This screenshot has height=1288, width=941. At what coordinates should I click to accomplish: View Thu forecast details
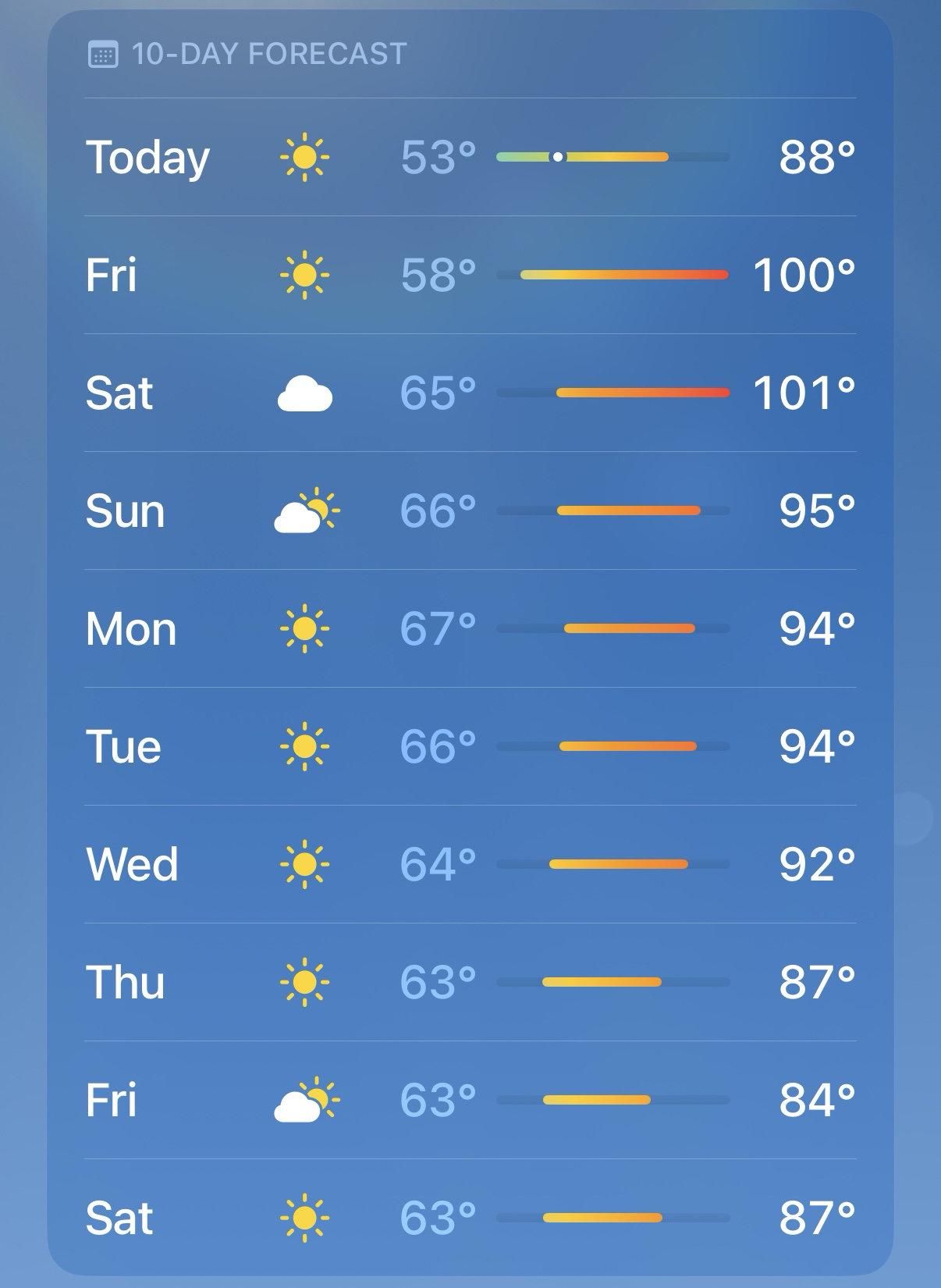click(470, 982)
